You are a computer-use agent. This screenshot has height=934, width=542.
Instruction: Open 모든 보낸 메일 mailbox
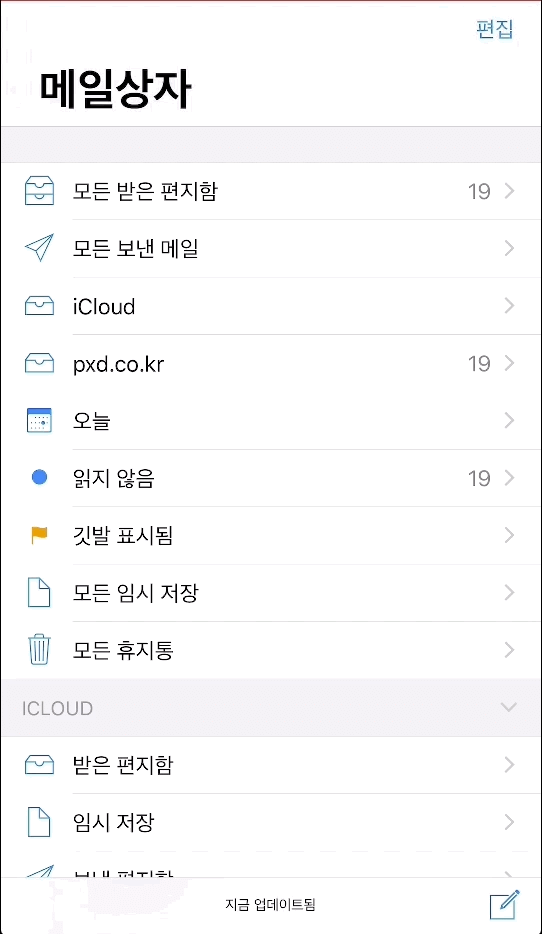click(271, 248)
